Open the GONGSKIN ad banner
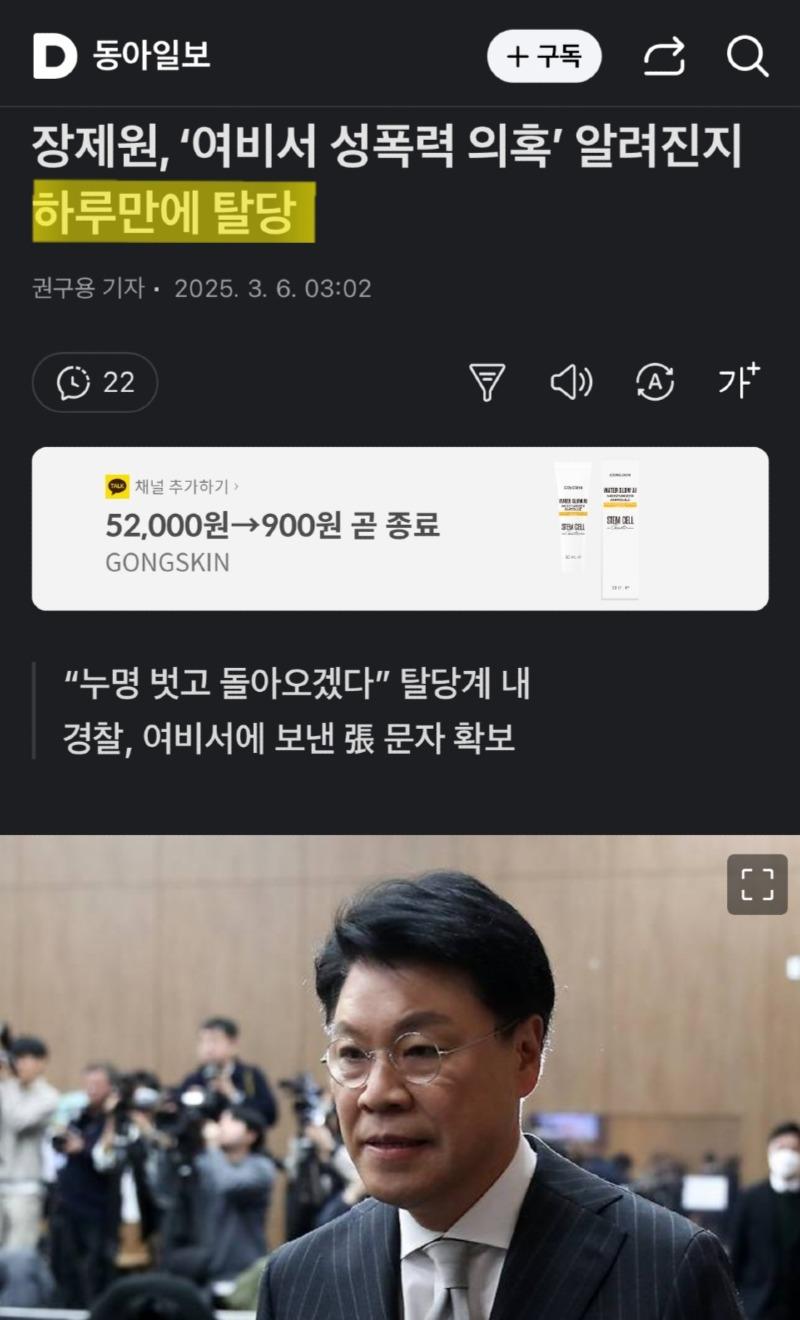This screenshot has width=800, height=1320. [400, 528]
